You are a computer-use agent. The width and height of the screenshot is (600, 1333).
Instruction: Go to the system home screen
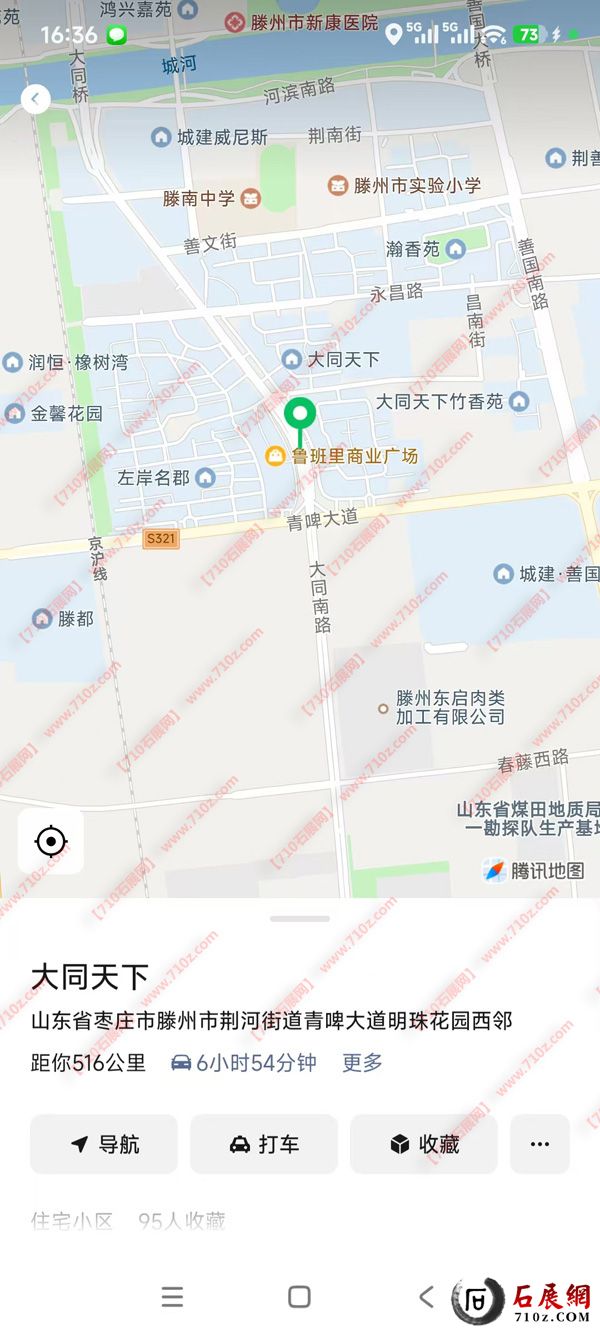click(x=299, y=1297)
